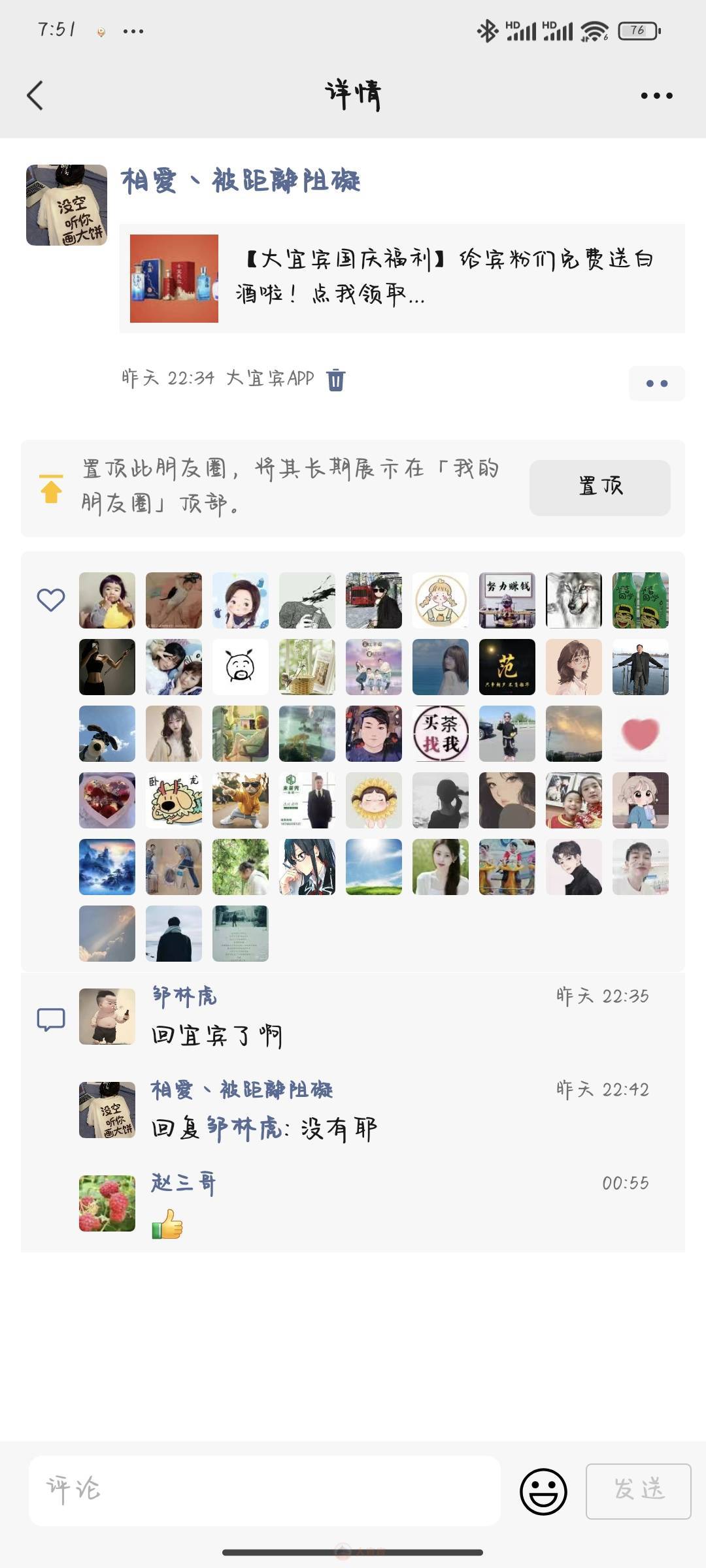The width and height of the screenshot is (706, 1568).
Task: Open the 努力赚钱 liker avatar
Action: click(507, 600)
